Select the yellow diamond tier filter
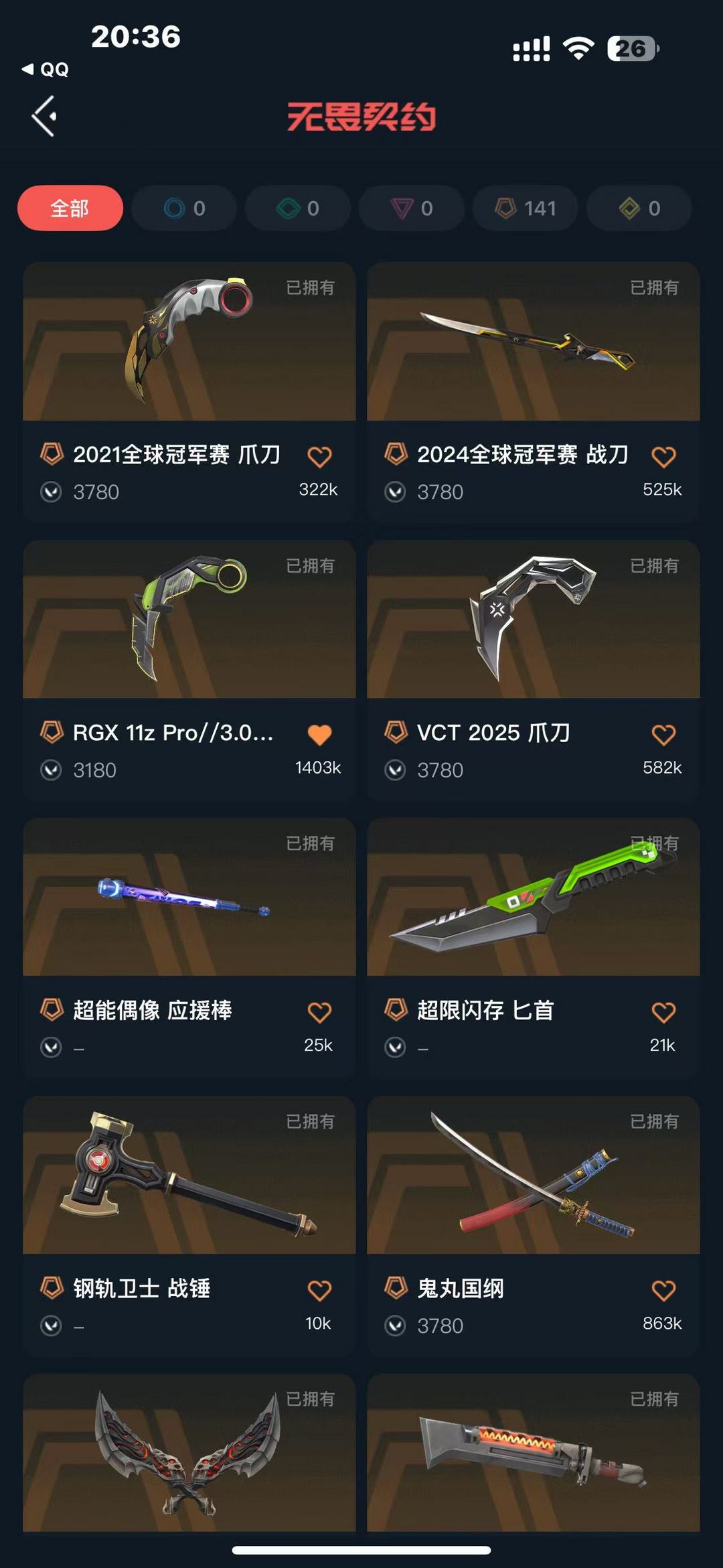Viewport: 723px width, 1568px height. coord(639,208)
